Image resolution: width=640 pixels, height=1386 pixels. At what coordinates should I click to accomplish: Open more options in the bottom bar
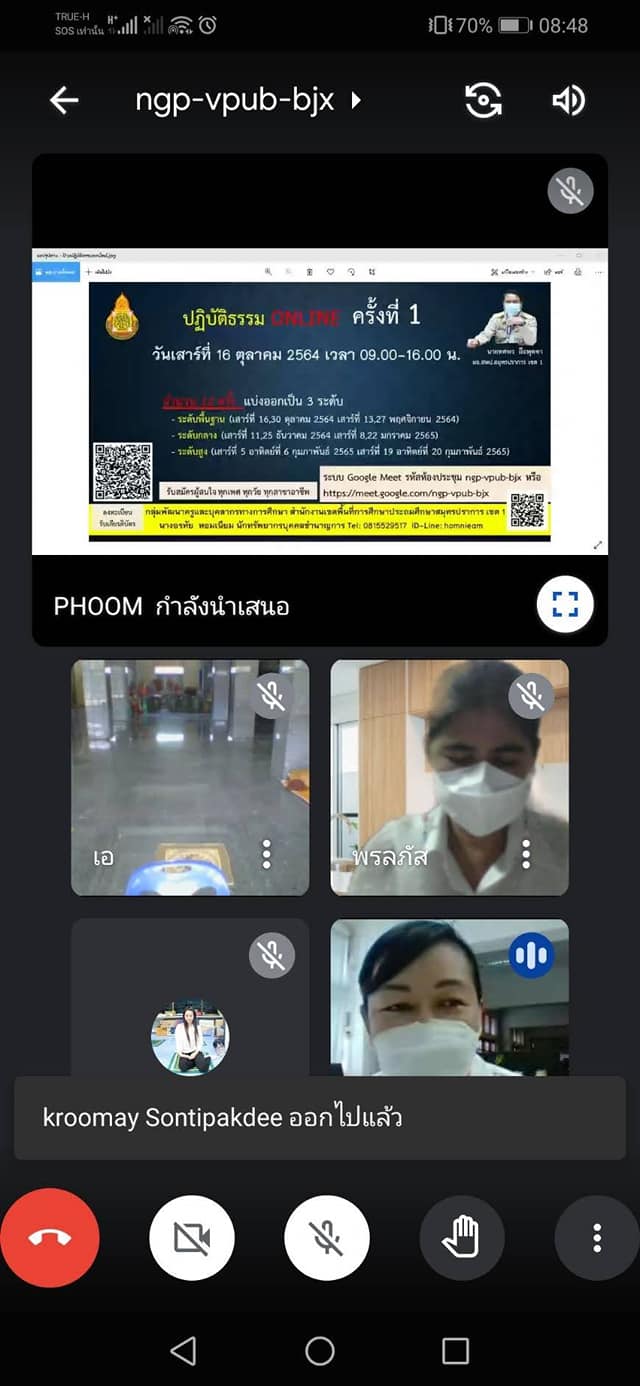[597, 1238]
